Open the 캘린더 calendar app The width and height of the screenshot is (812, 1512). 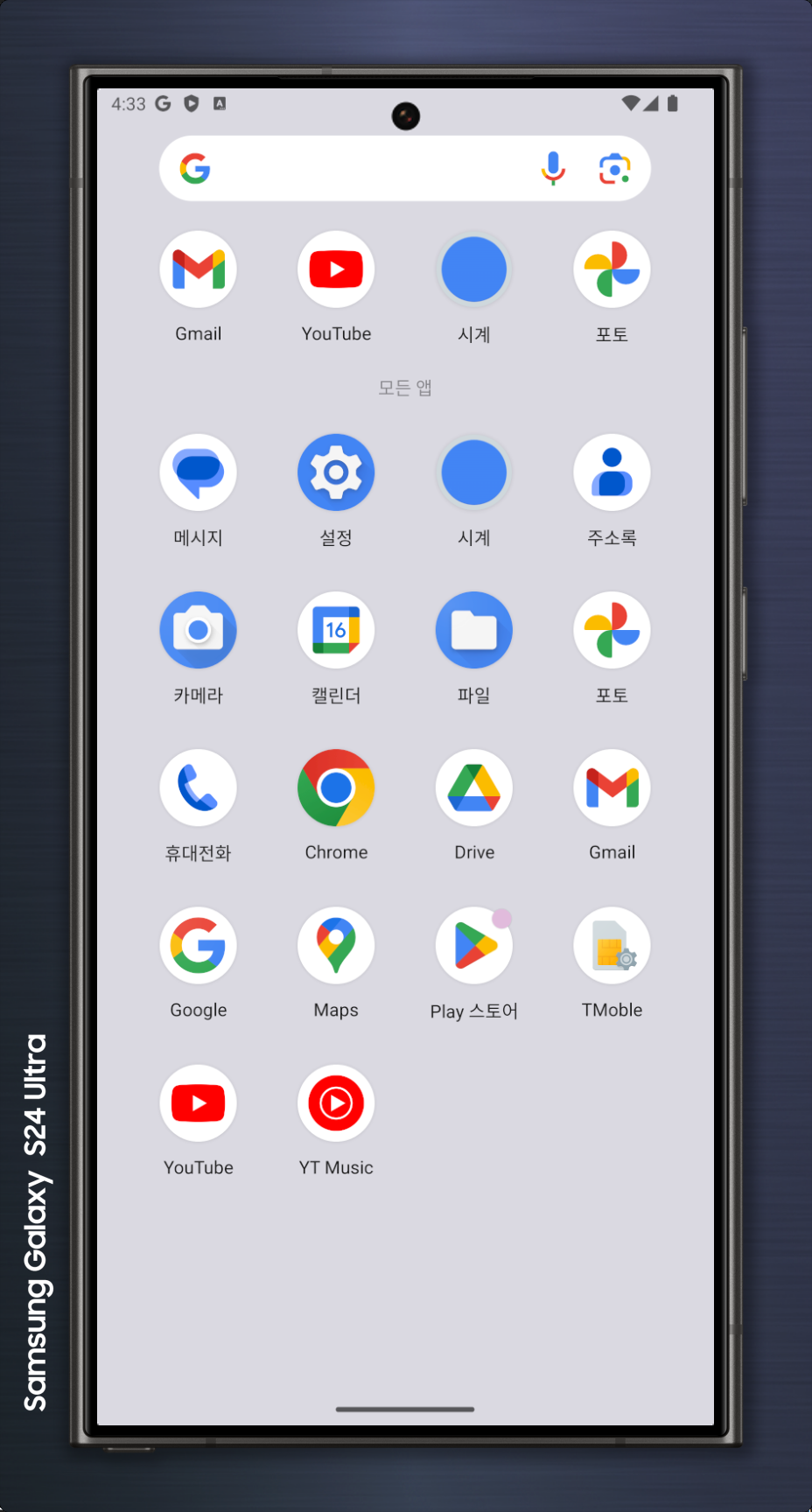[336, 631]
